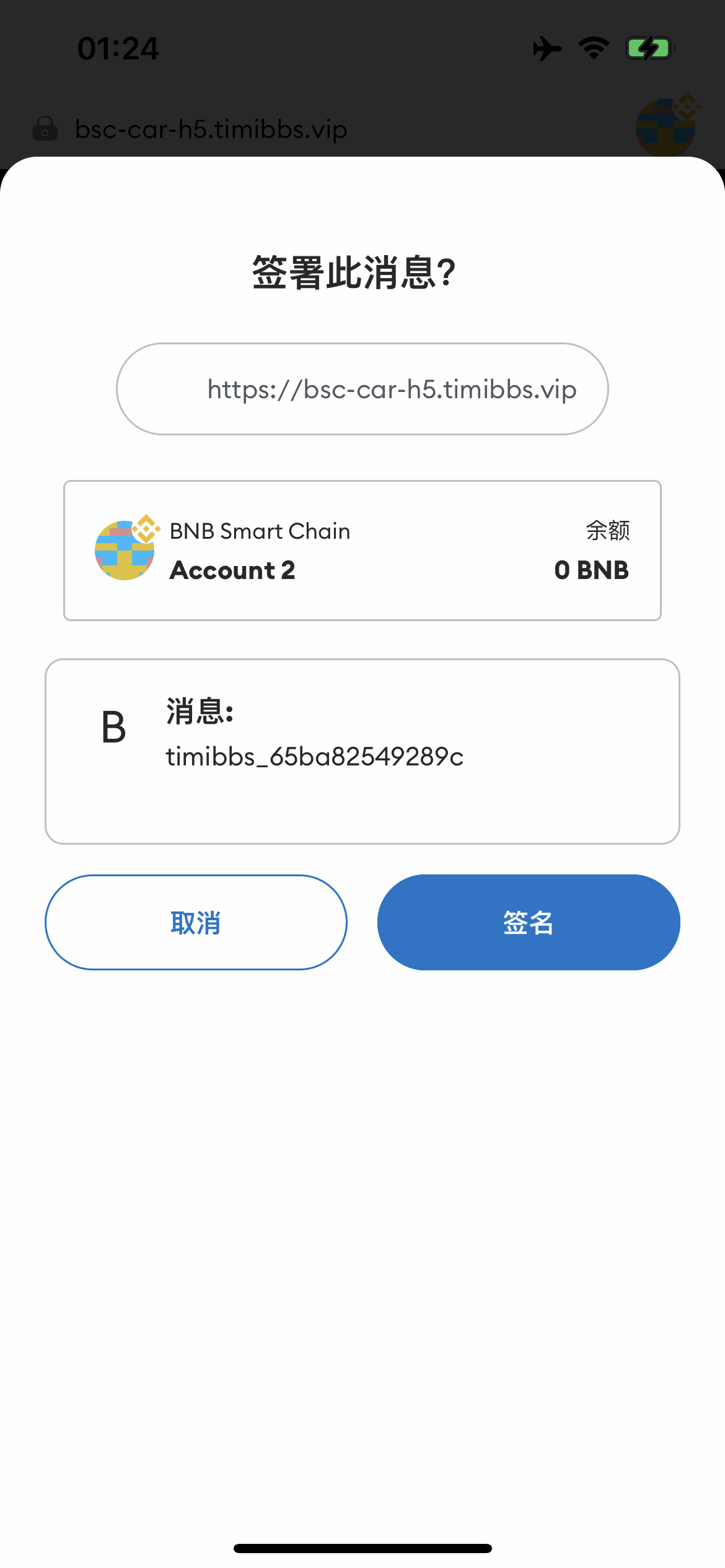The height and width of the screenshot is (1568, 725).
Task: Open the bsc-car-h5.timibbs.vip URL pill
Action: click(x=362, y=388)
